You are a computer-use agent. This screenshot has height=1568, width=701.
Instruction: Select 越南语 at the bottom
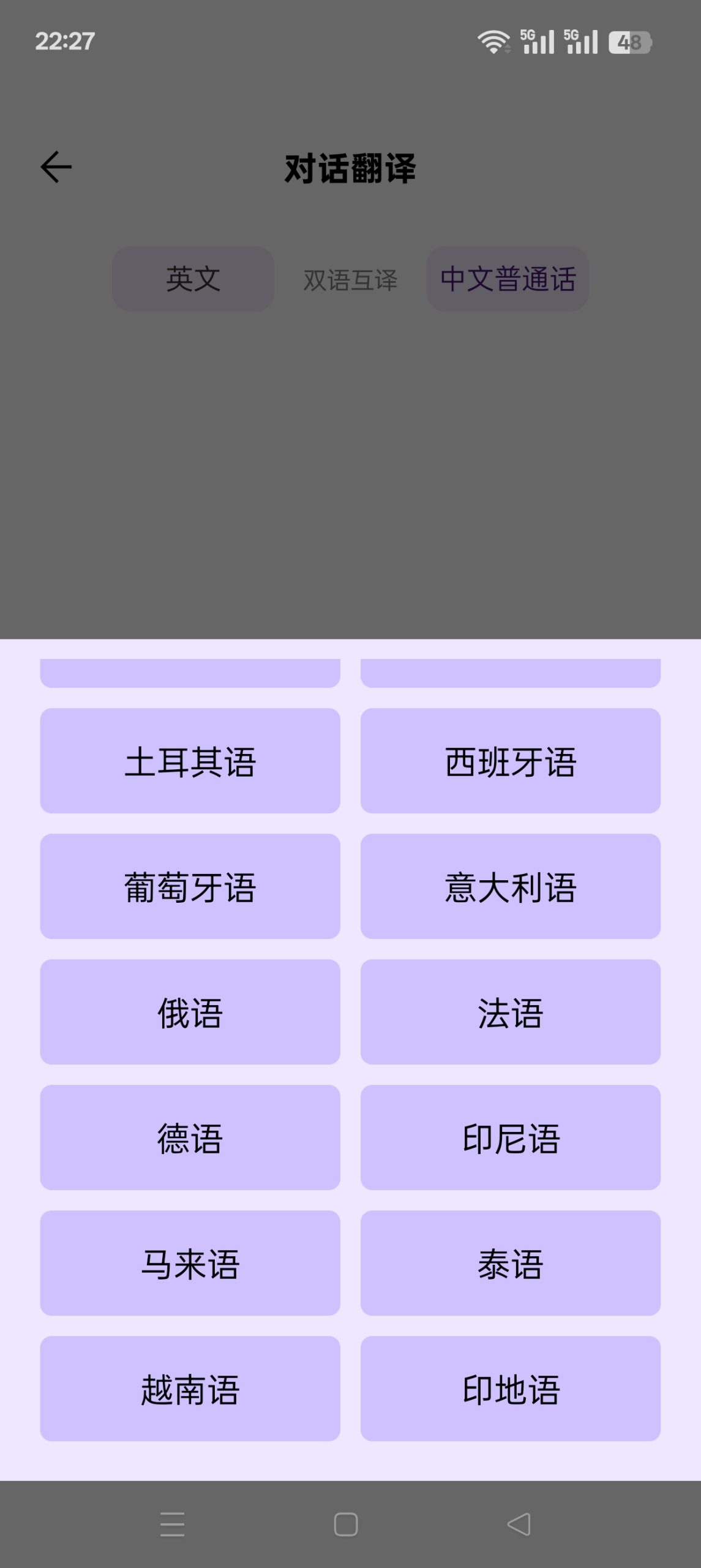click(190, 1389)
